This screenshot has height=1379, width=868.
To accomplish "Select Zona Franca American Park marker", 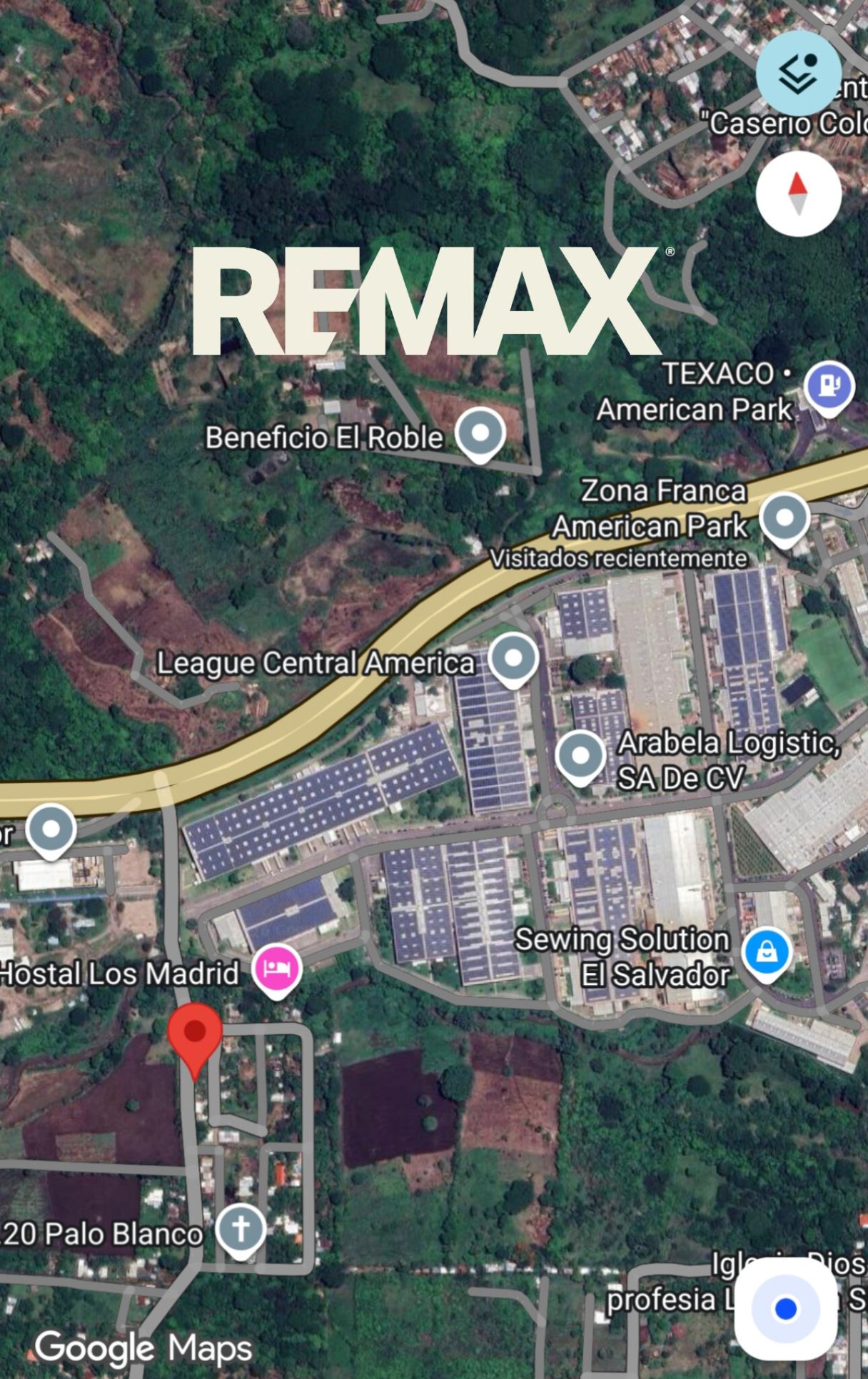I will point(784,518).
